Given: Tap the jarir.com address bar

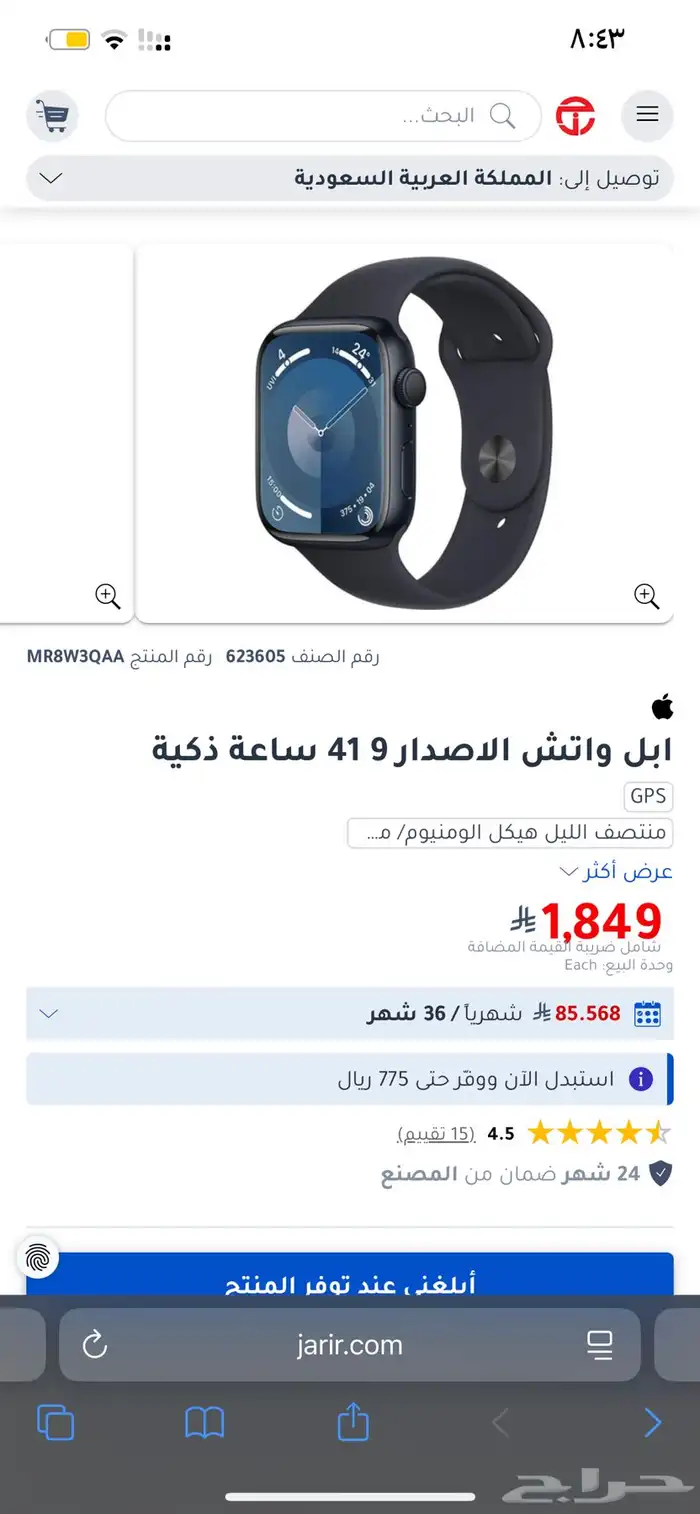Looking at the screenshot, I should tap(350, 1345).
